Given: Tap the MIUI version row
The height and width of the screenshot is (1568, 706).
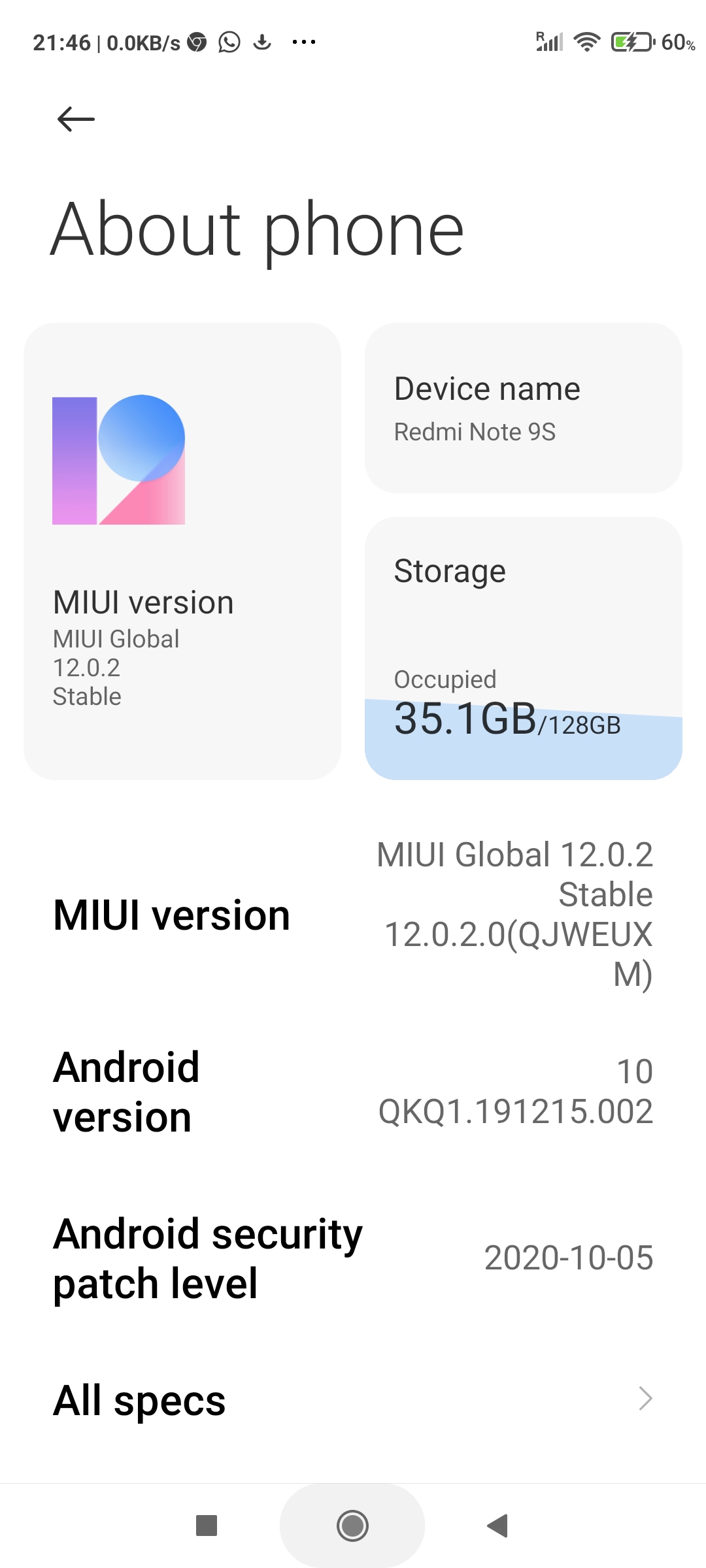Looking at the screenshot, I should coord(353,915).
